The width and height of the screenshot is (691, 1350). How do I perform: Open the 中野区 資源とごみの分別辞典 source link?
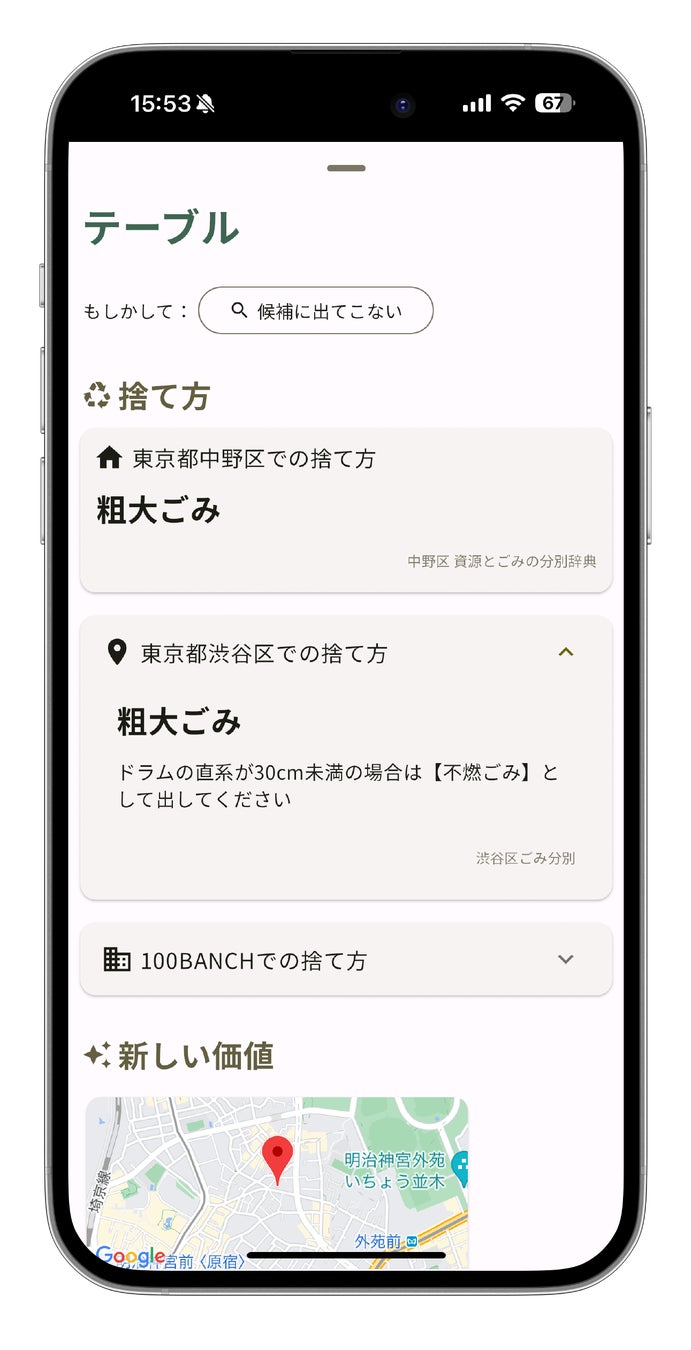pyautogui.click(x=502, y=561)
